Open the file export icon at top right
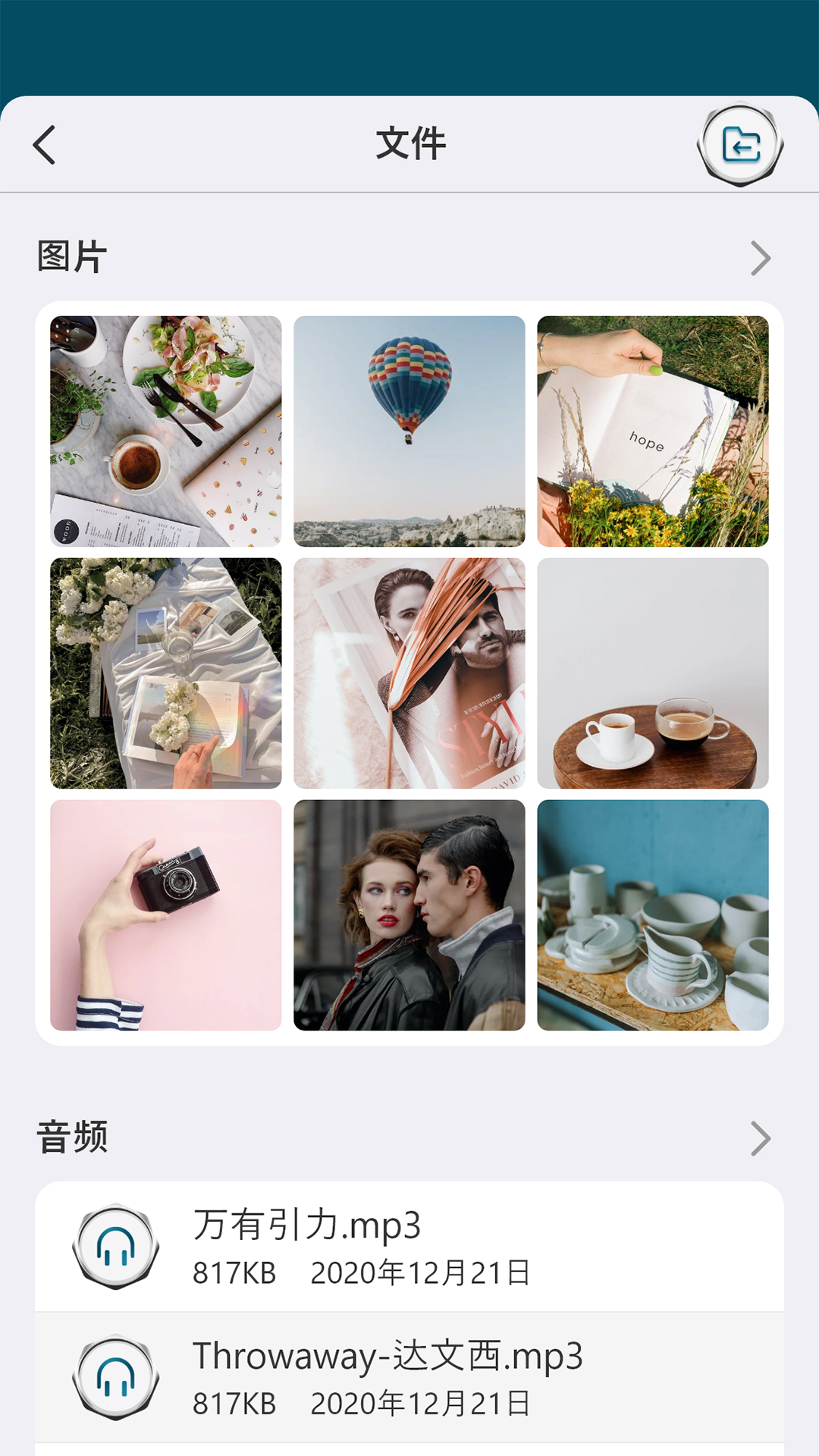Screen dimensions: 819x1456 [739, 146]
